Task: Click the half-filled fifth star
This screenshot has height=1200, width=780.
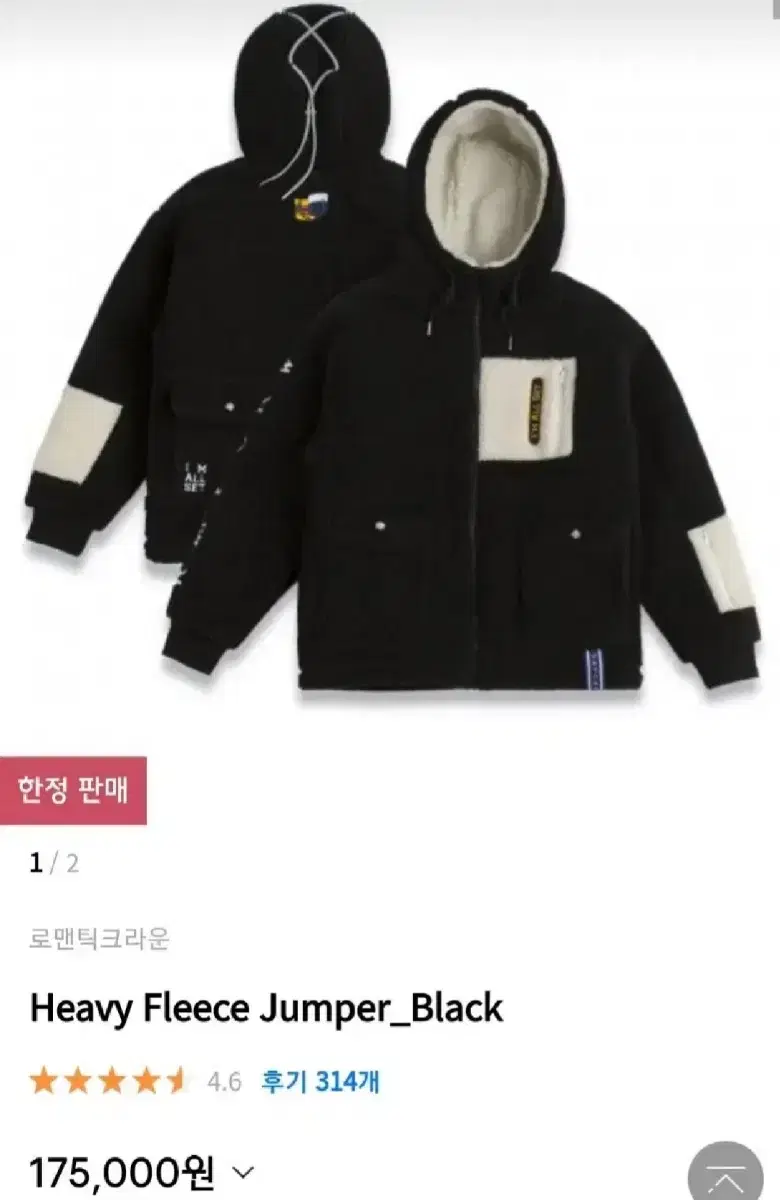Action: pos(179,1075)
